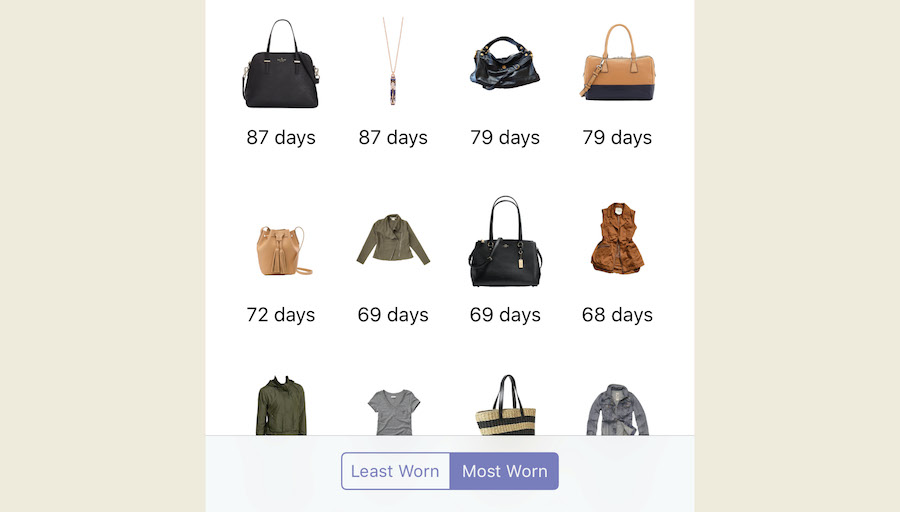Image resolution: width=900 pixels, height=512 pixels.
Task: Open the black tote bag worn 69 days
Action: click(x=505, y=242)
